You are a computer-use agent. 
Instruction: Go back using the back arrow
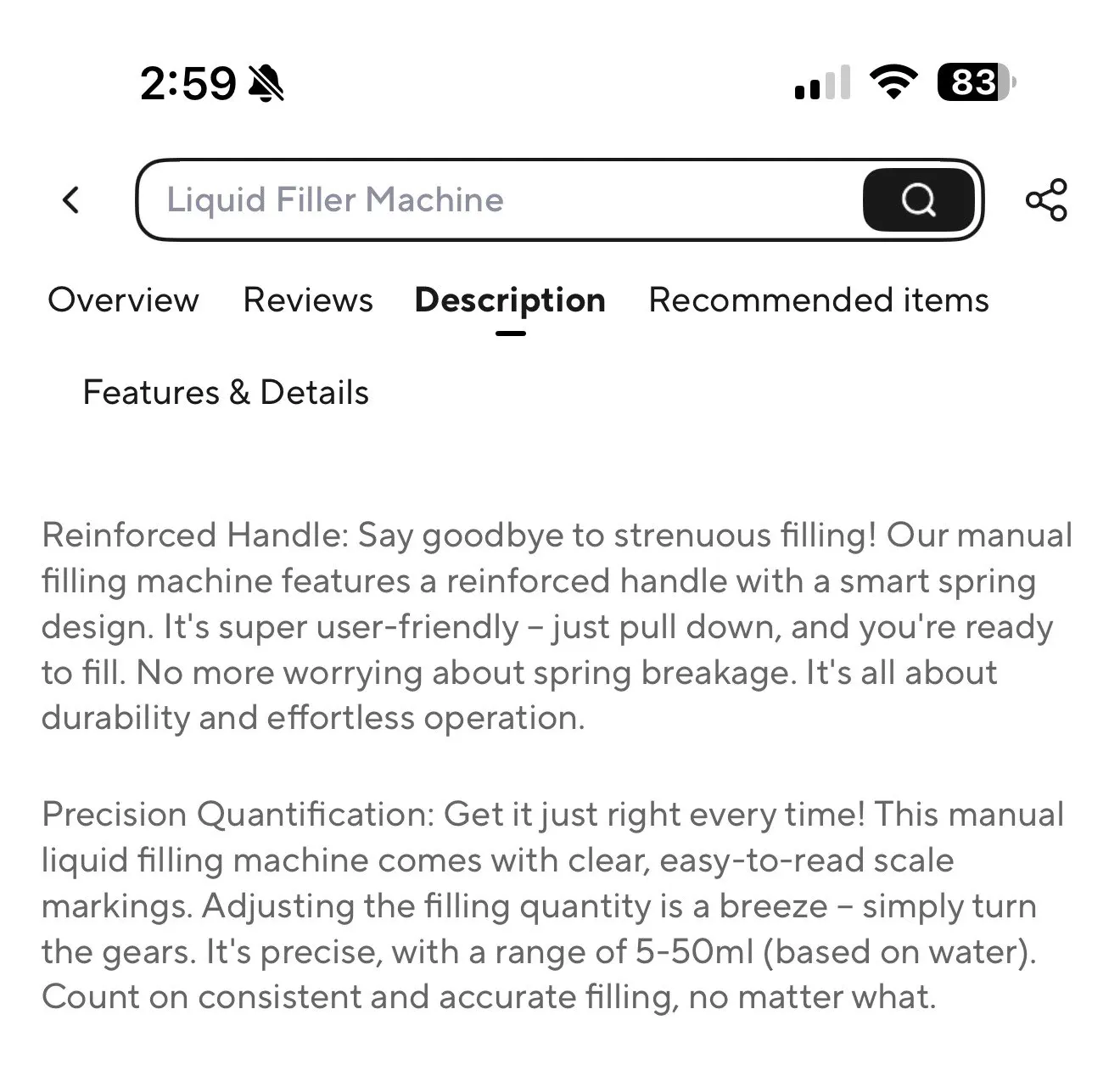(x=71, y=200)
